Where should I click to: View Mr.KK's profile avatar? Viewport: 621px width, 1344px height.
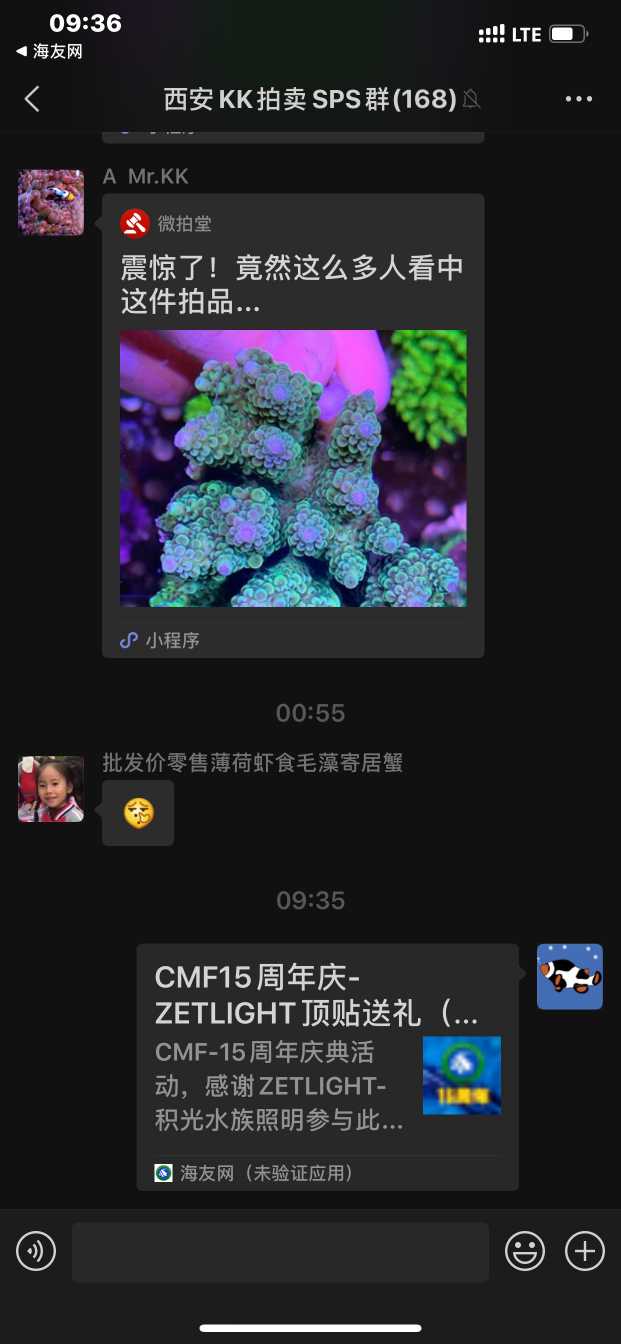(51, 202)
